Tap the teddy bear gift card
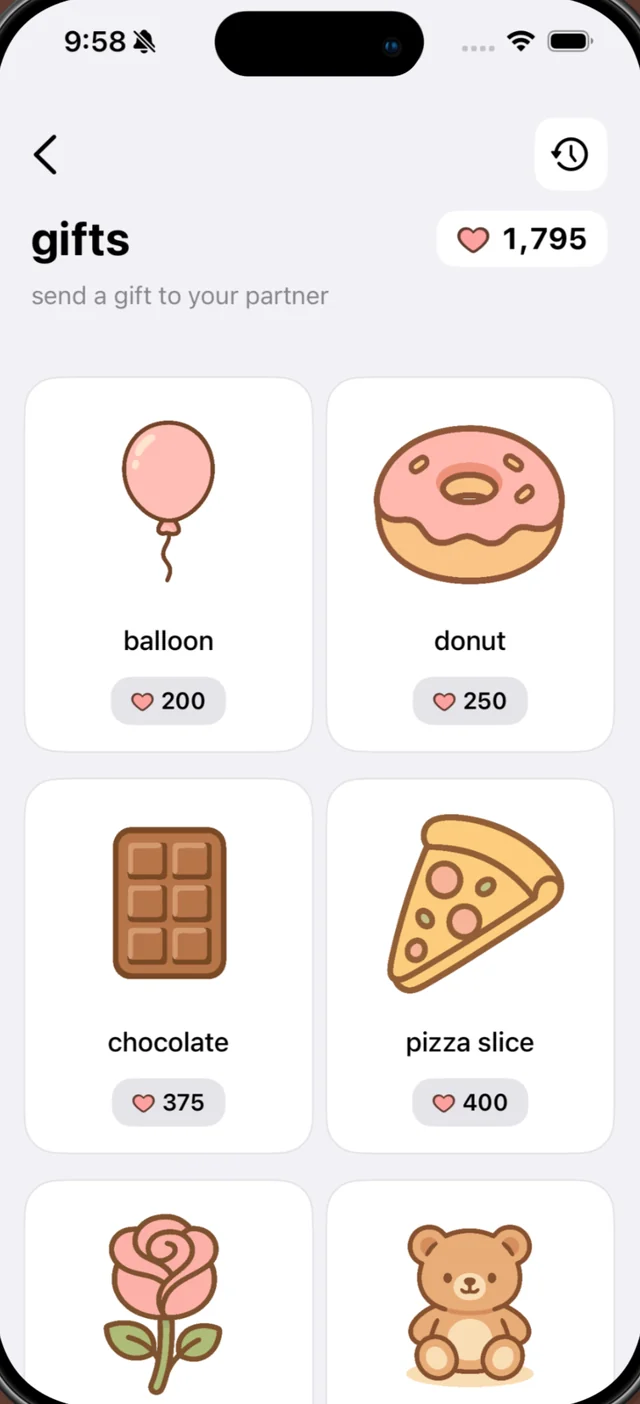This screenshot has height=1404, width=640. pyautogui.click(x=470, y=1292)
